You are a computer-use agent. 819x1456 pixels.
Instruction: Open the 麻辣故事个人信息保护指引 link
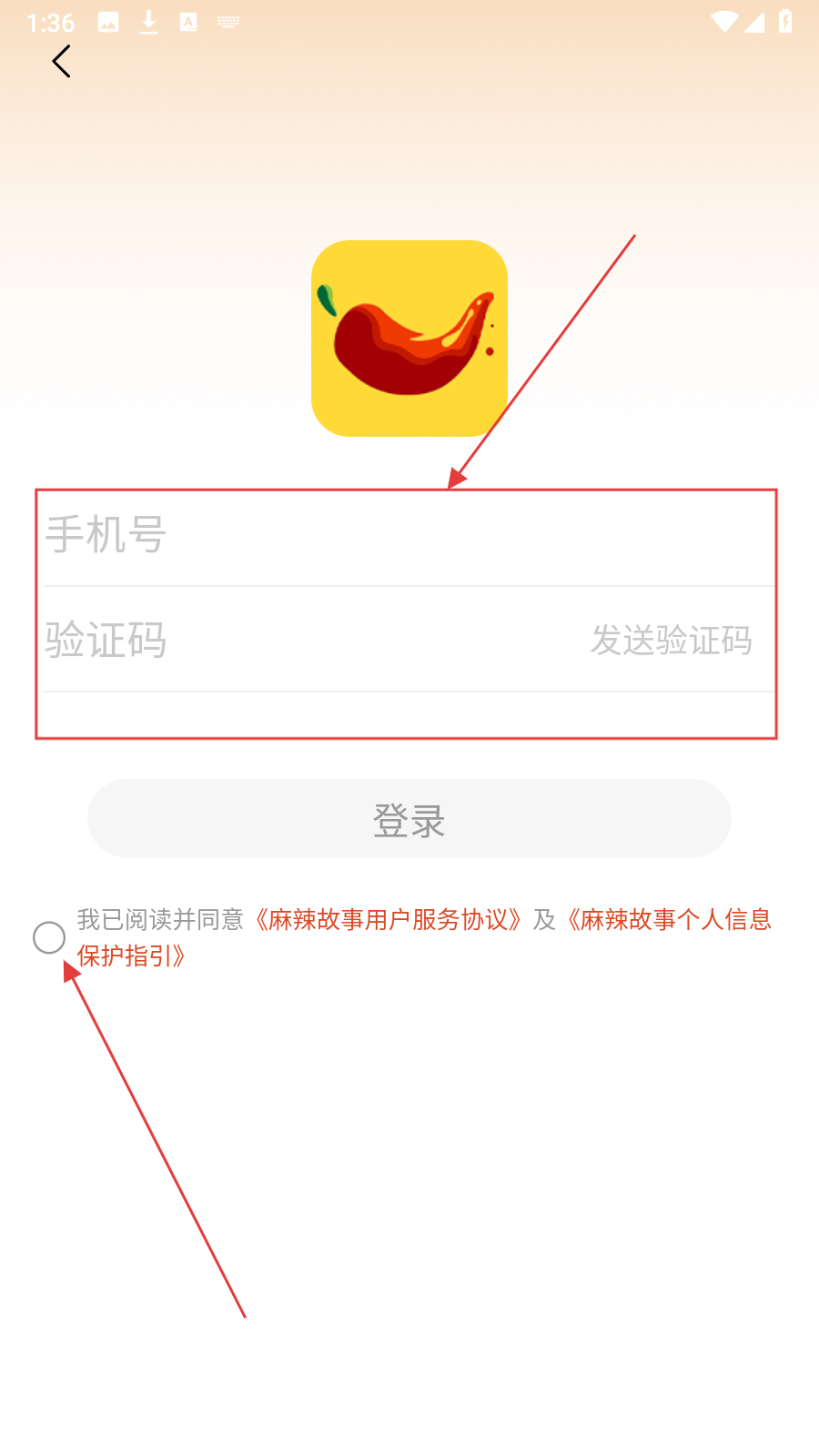(x=668, y=920)
